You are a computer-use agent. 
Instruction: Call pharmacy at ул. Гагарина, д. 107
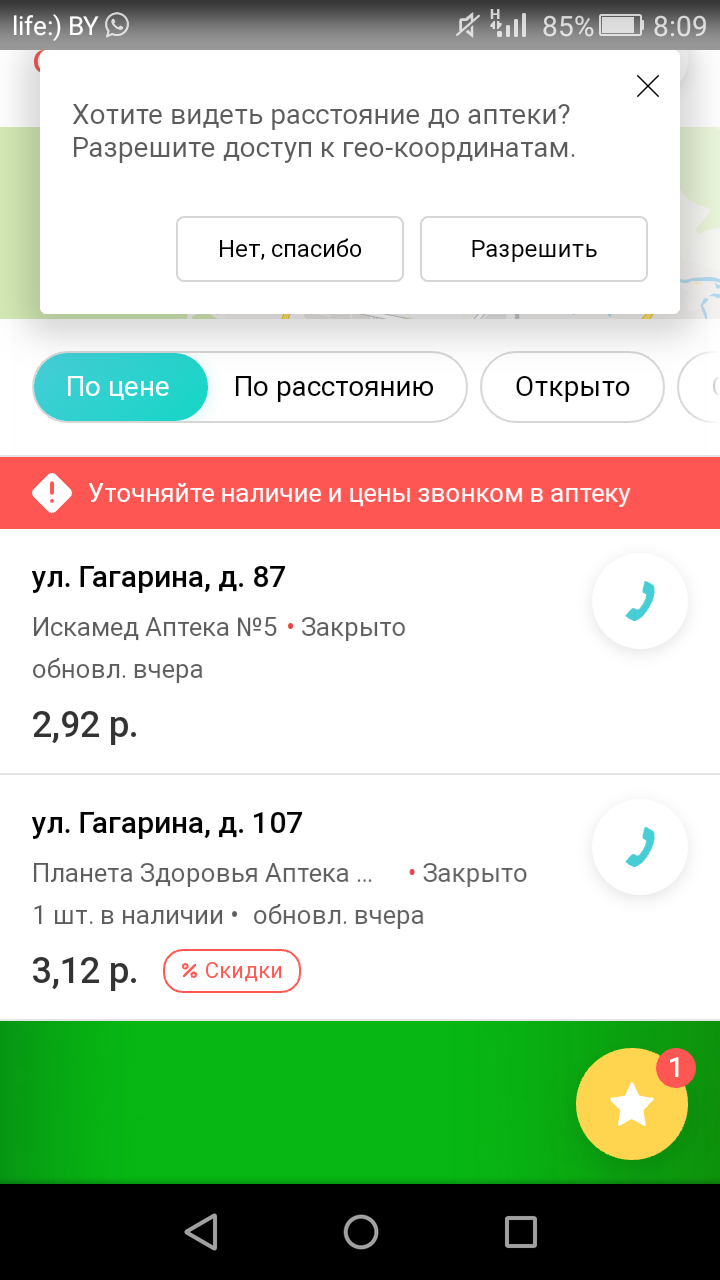[639, 847]
